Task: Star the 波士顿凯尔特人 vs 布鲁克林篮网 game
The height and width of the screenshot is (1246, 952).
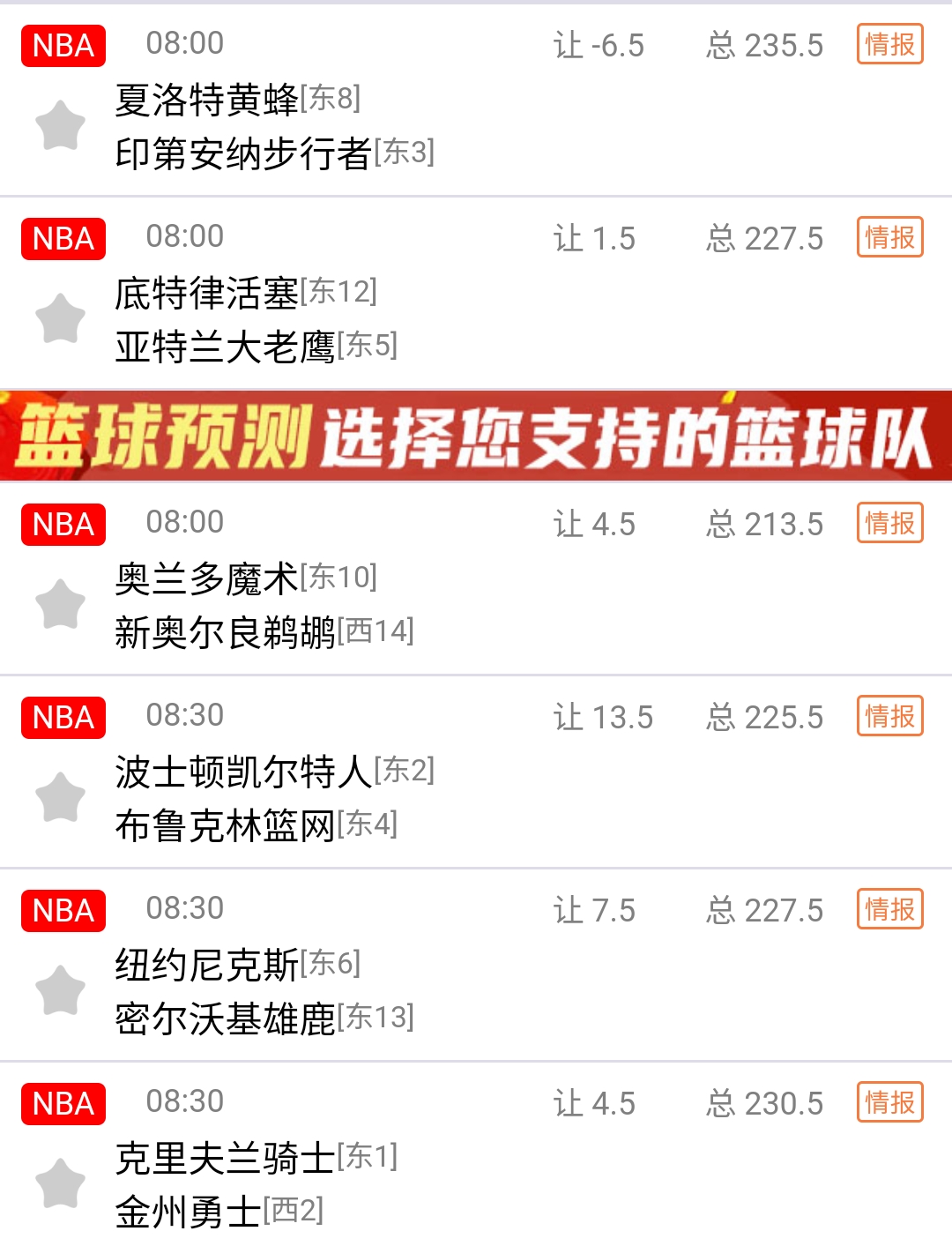Action: [60, 797]
